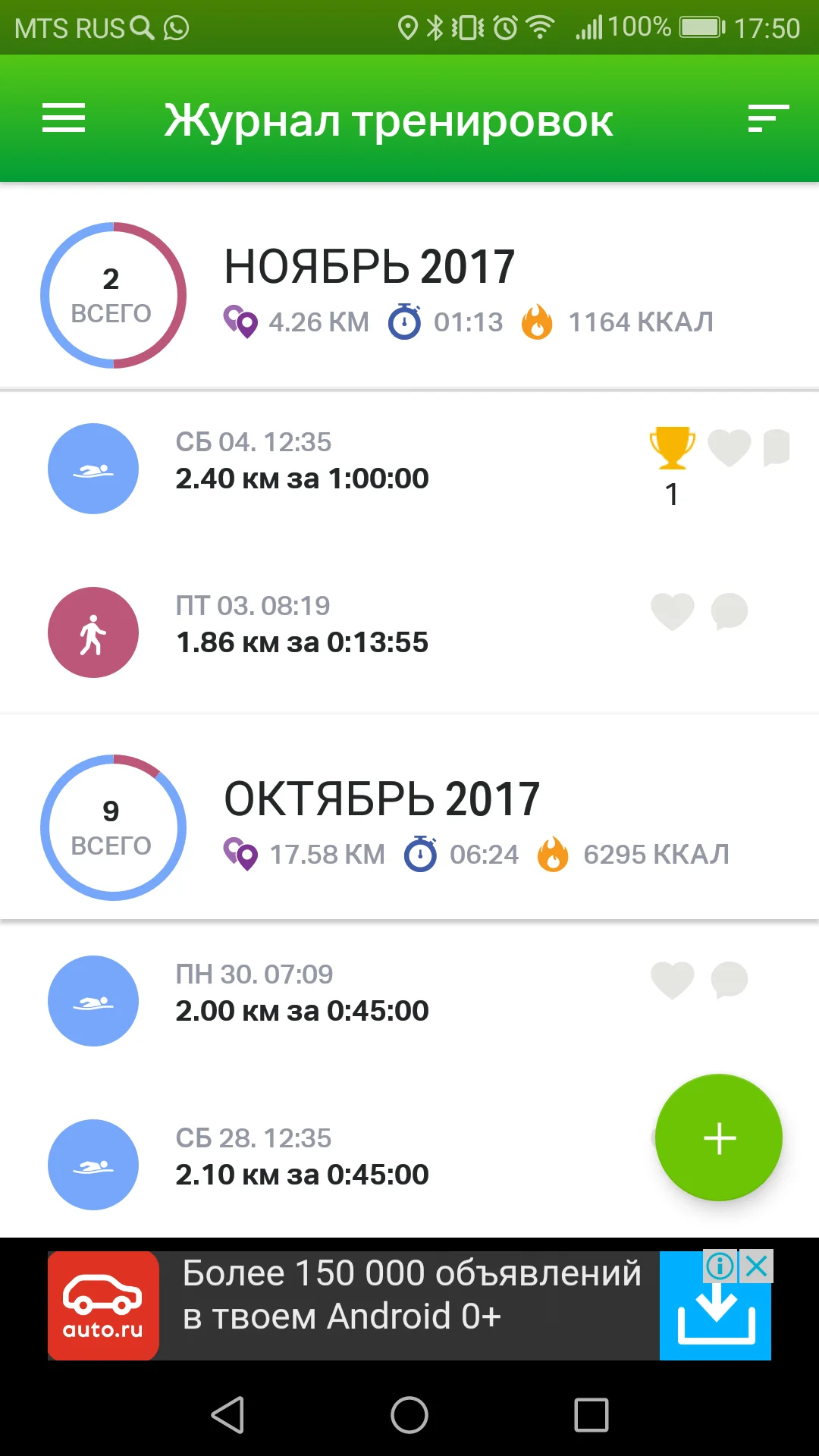
Task: Dismiss the ad banner with the X
Action: coord(756,1265)
